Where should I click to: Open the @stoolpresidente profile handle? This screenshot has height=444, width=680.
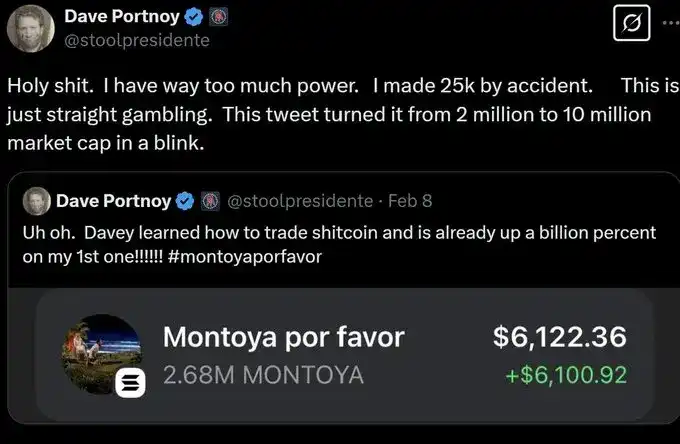click(x=123, y=41)
